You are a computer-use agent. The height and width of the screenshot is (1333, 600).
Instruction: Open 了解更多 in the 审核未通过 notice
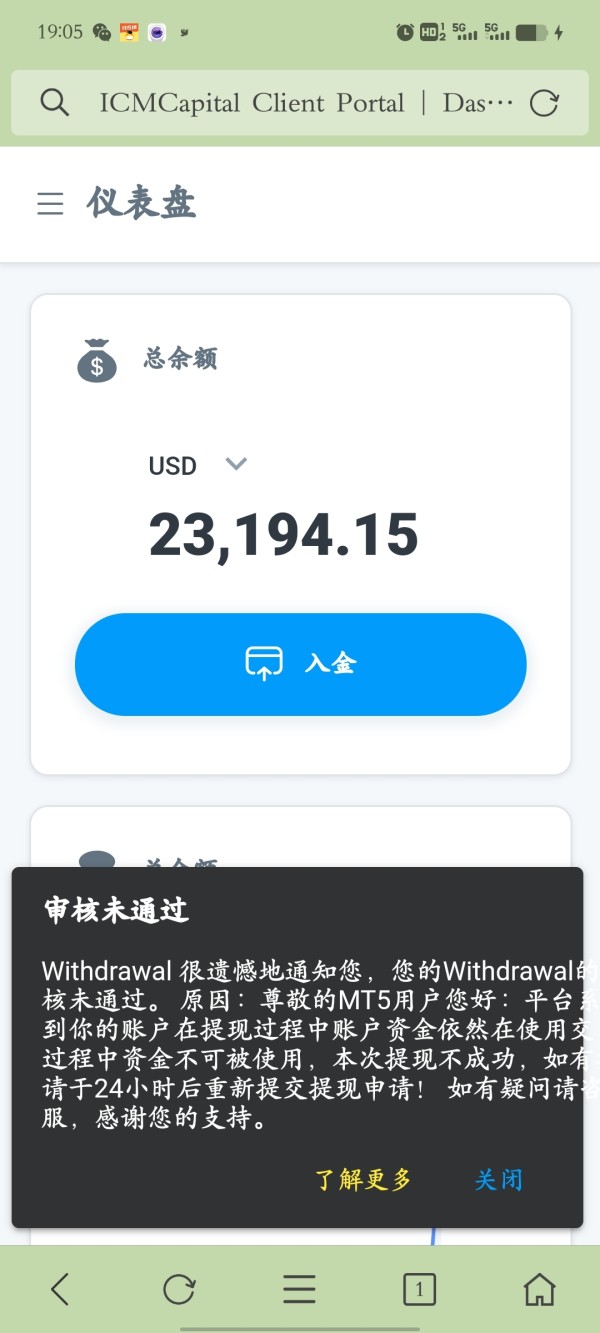click(x=363, y=1180)
